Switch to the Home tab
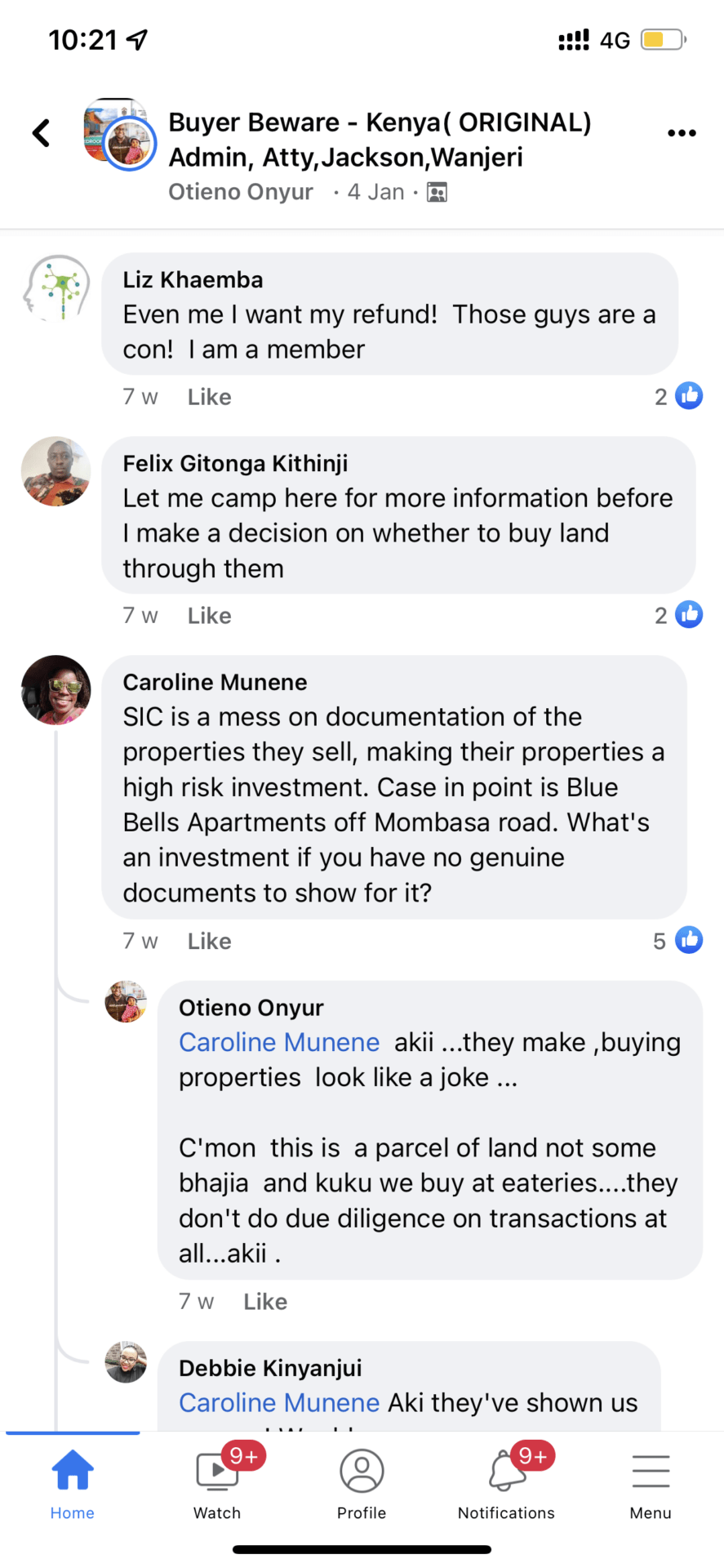724x1568 pixels. click(x=73, y=1484)
